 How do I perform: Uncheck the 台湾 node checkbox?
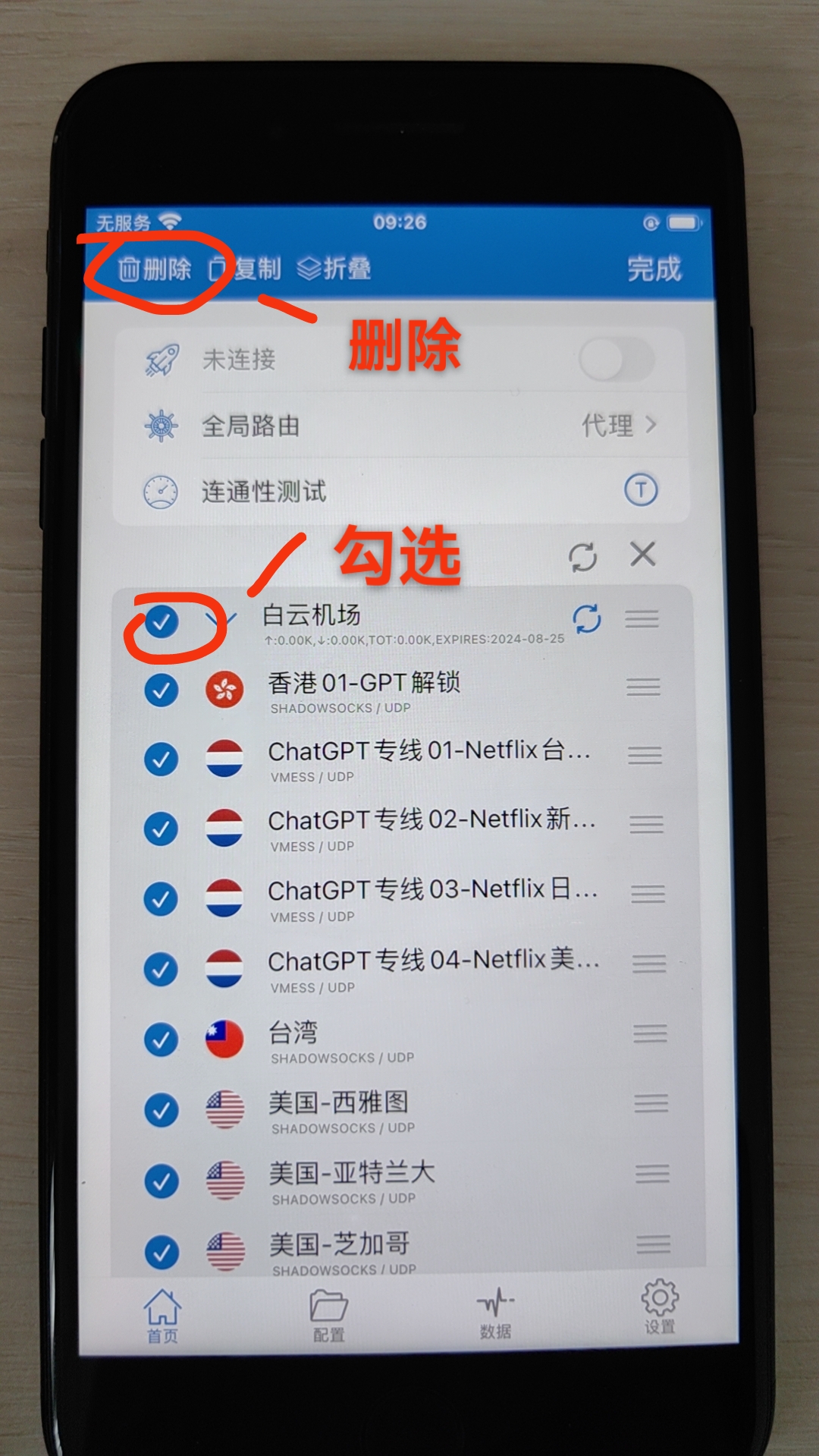[162, 1039]
